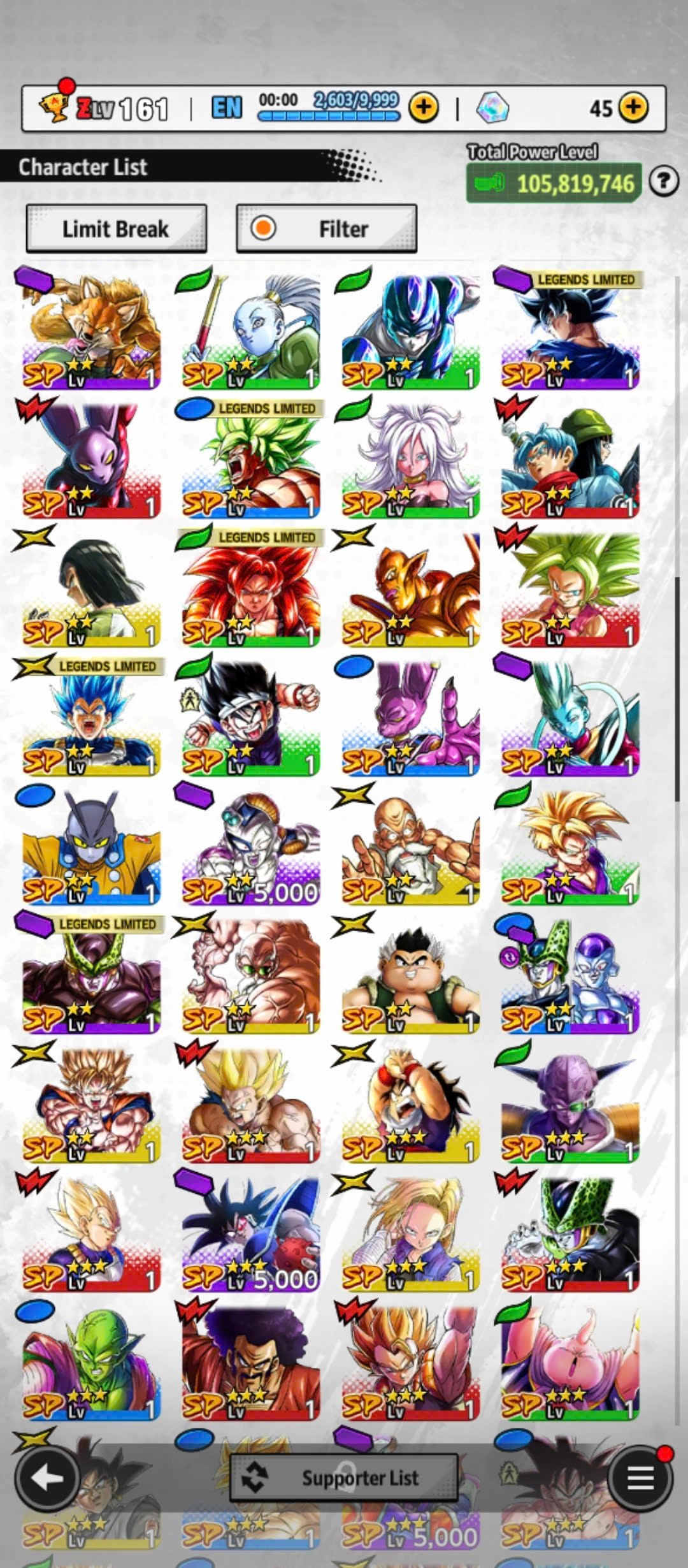Open Total Power Level help
This screenshot has width=688, height=1568.
tap(664, 182)
